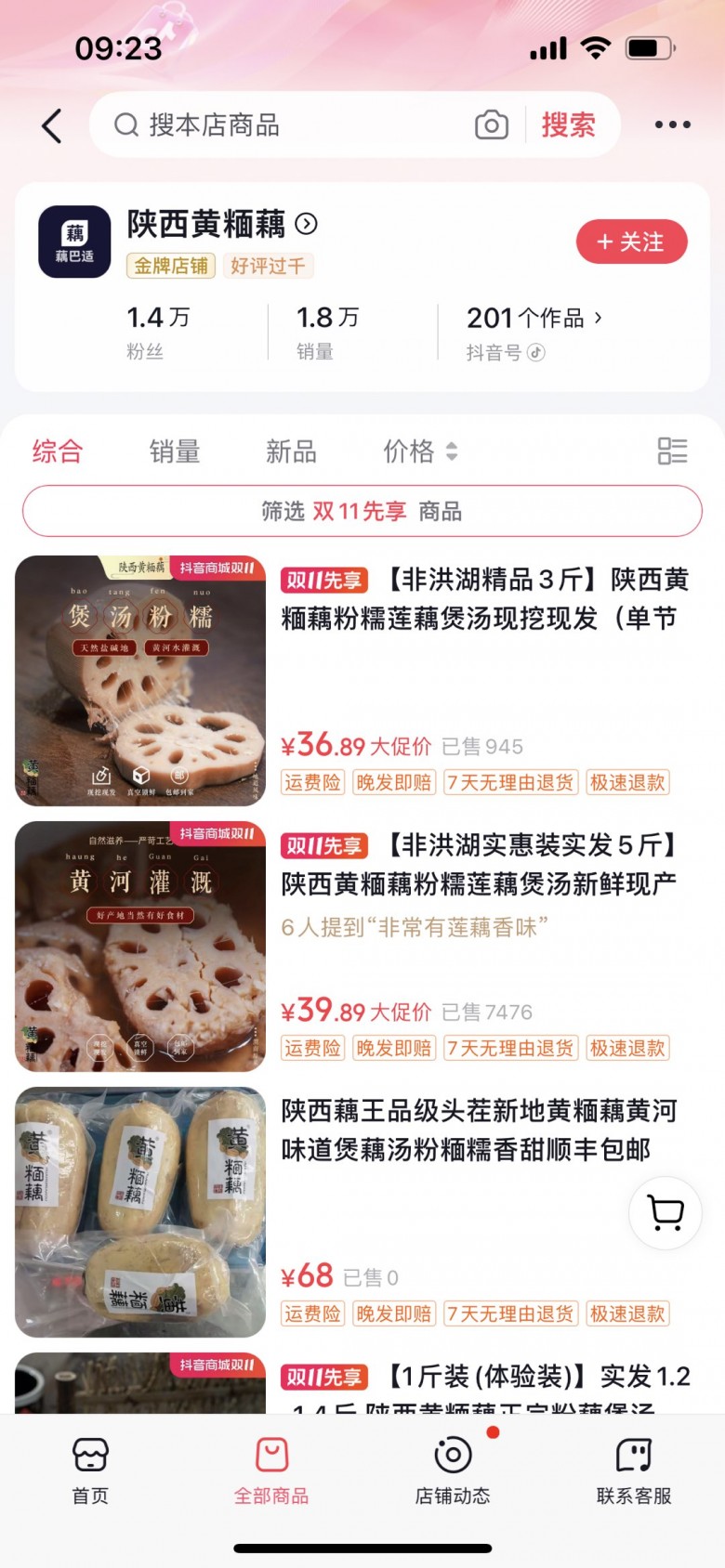
Task: Tap the red 搜索 button
Action: click(x=568, y=125)
